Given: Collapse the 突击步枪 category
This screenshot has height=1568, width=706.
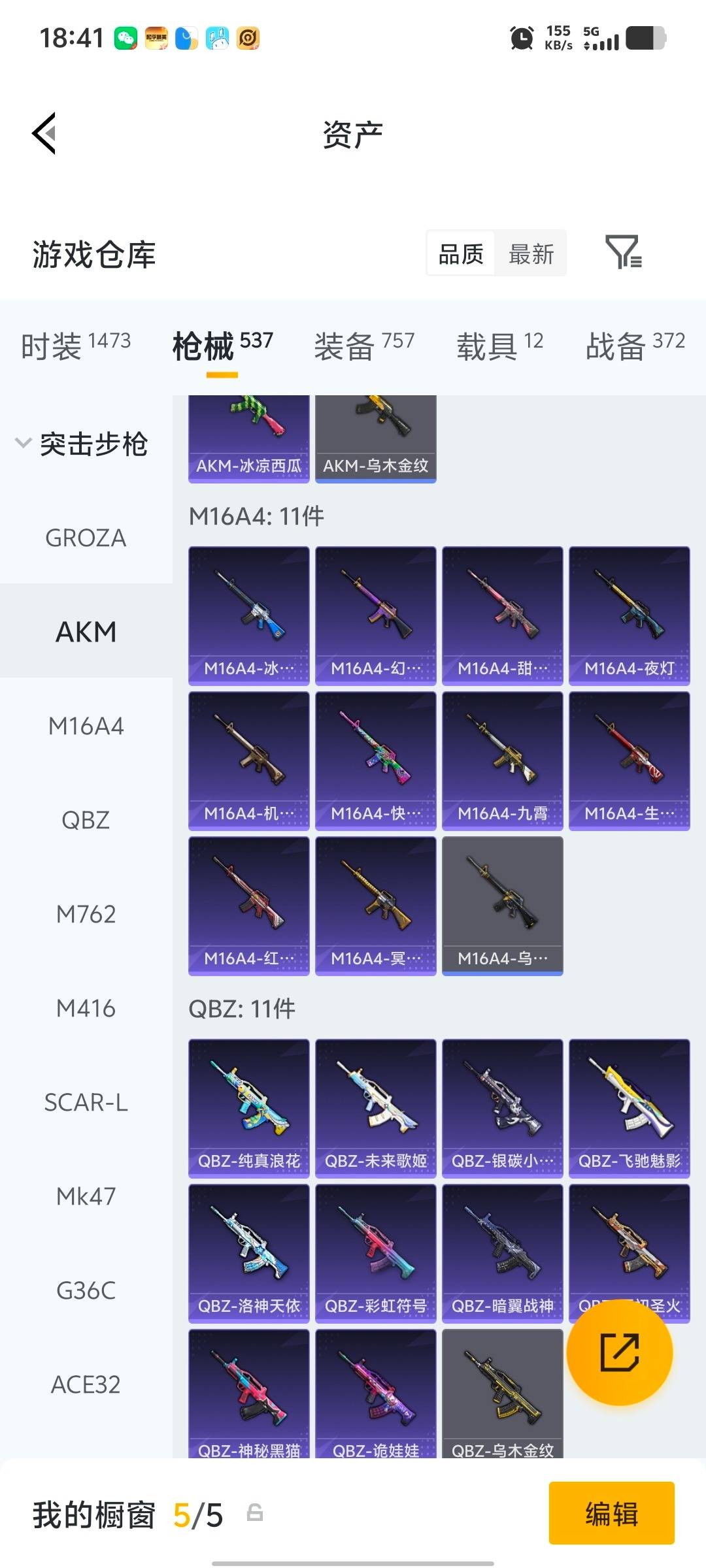Looking at the screenshot, I should click(x=82, y=444).
